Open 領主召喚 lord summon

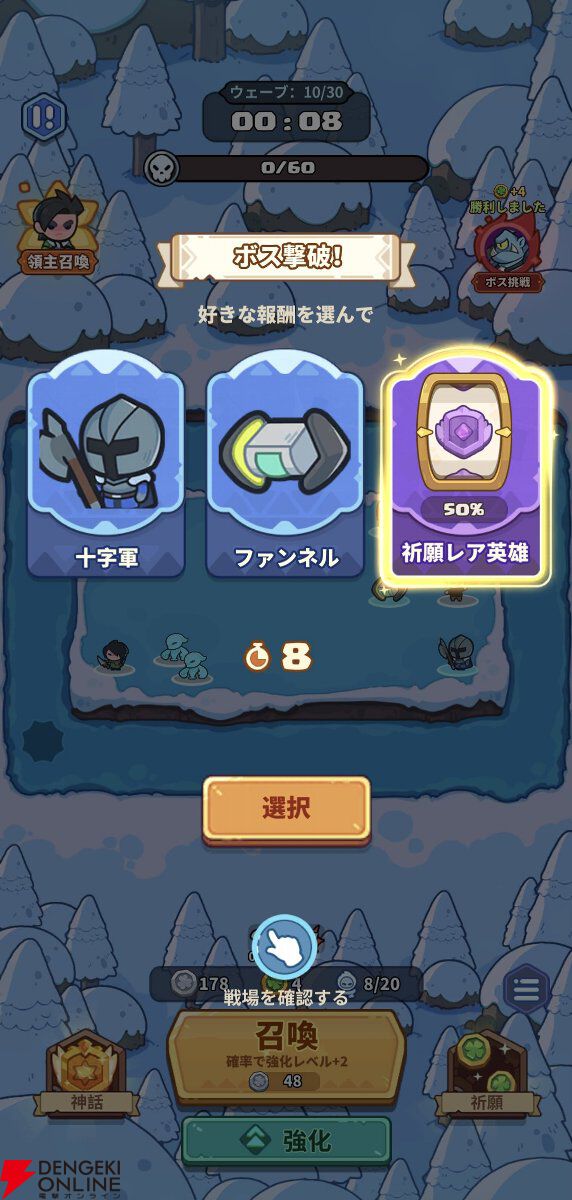[x=57, y=233]
